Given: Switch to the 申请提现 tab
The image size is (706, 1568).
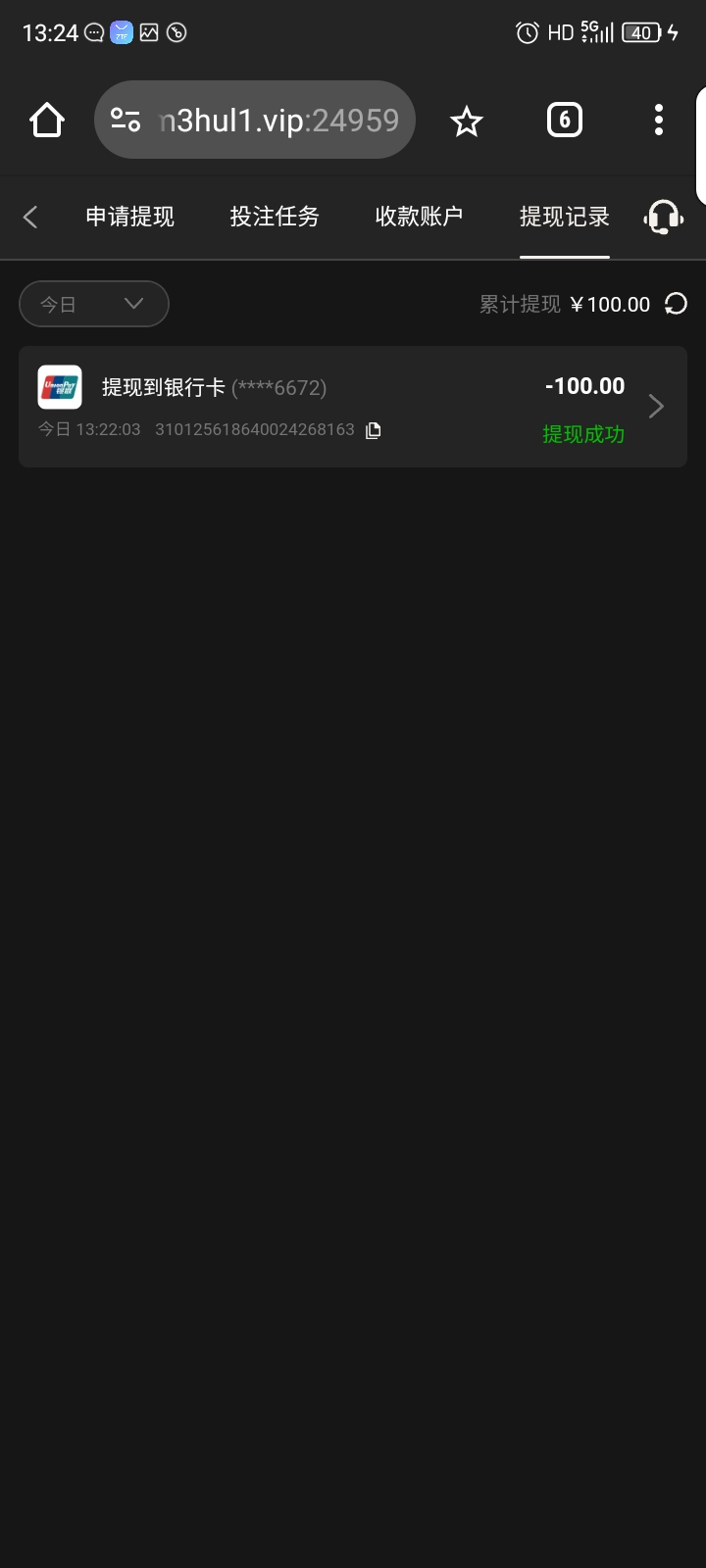Looking at the screenshot, I should pos(129,217).
